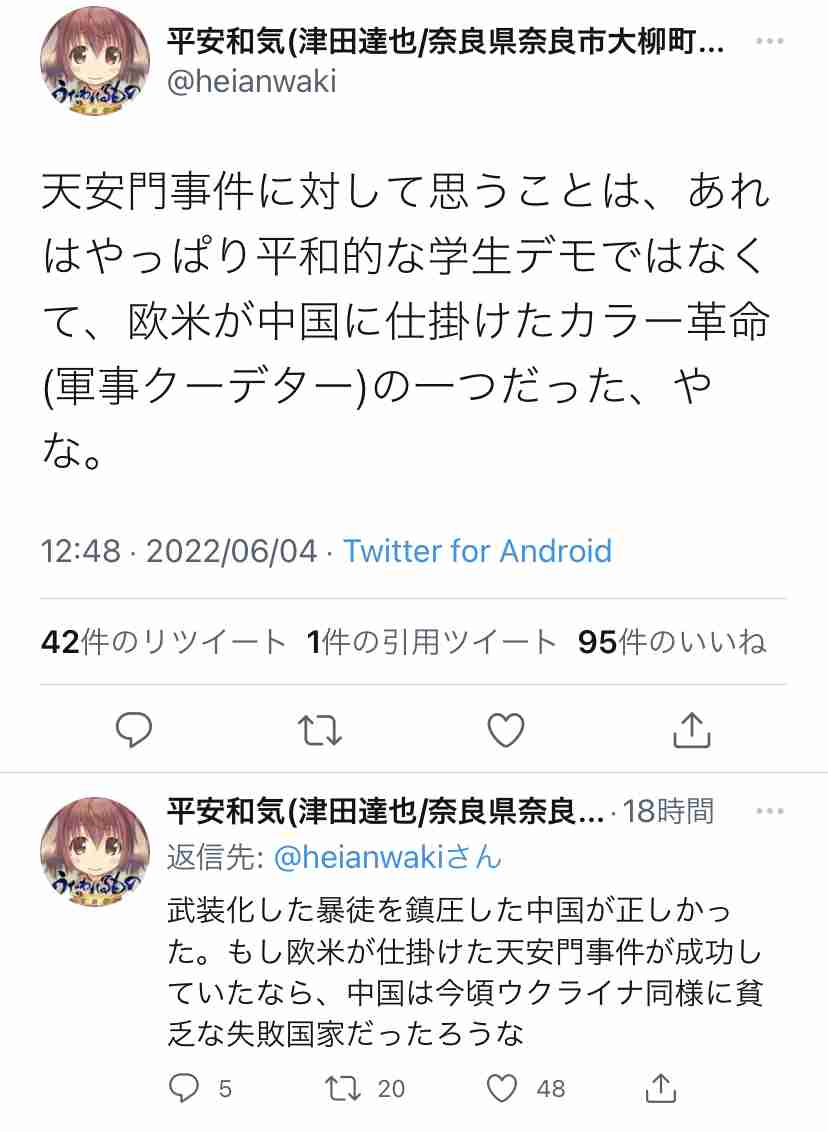
Task: Open the Twitter for Android source link
Action: click(x=480, y=551)
